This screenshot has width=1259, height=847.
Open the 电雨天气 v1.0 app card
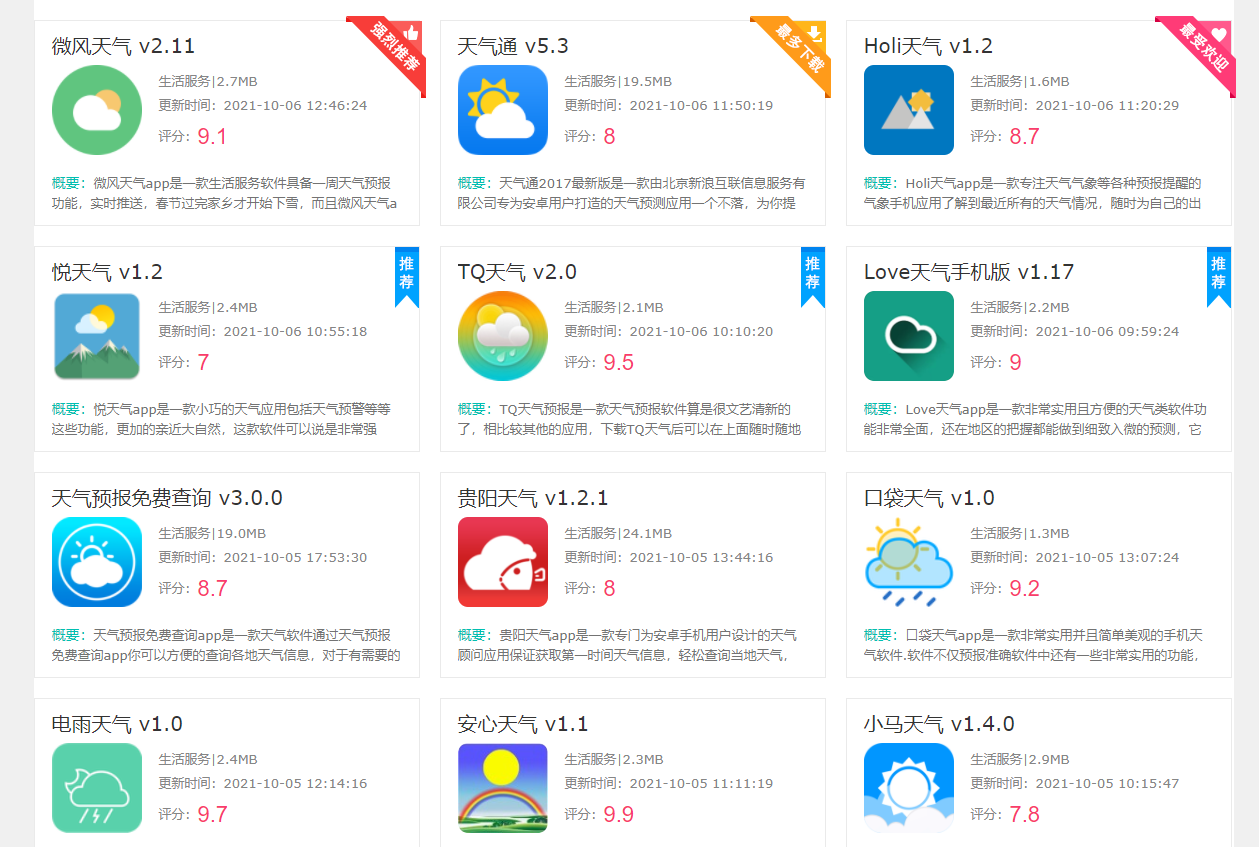(x=117, y=724)
